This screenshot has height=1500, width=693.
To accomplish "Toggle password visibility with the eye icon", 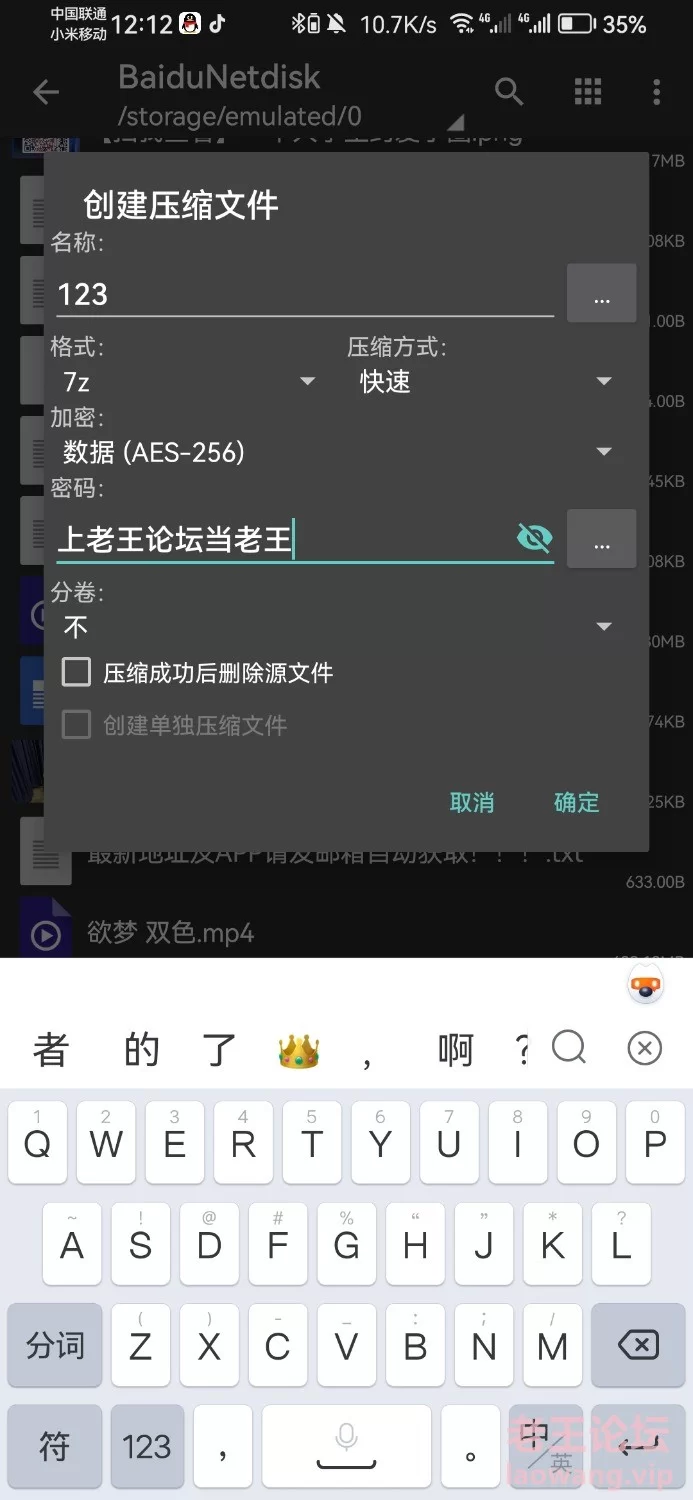I will 534,540.
